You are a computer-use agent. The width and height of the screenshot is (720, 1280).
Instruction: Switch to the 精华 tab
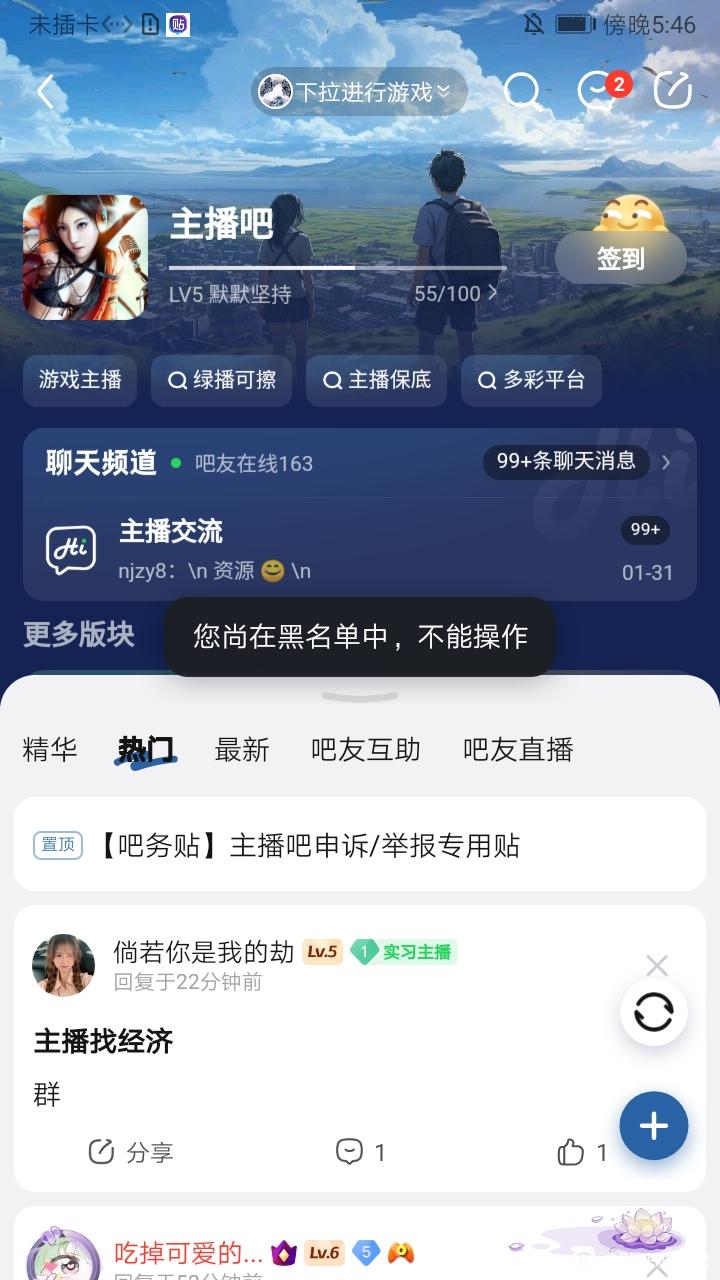coord(50,750)
